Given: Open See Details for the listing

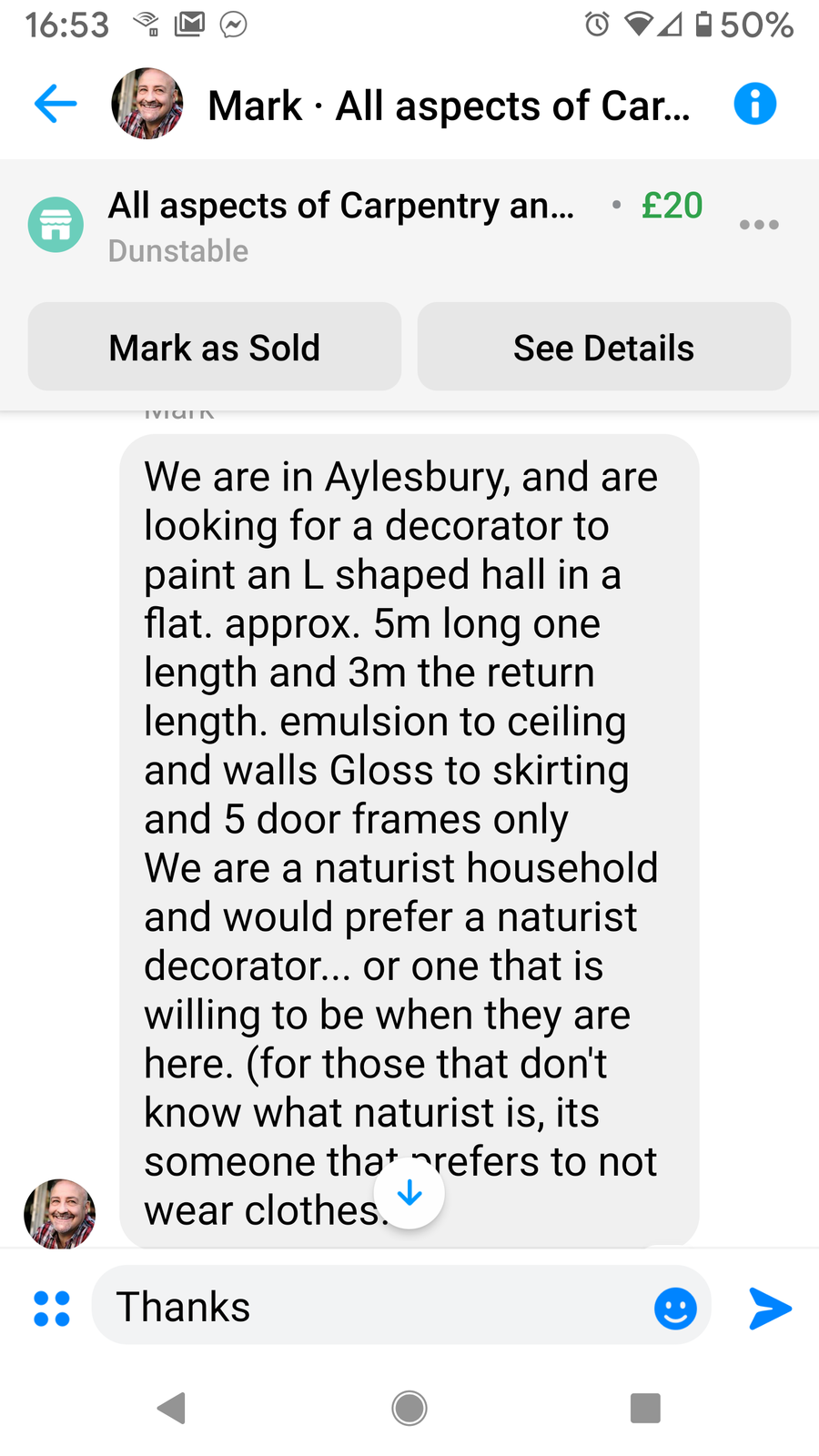Looking at the screenshot, I should pyautogui.click(x=603, y=347).
